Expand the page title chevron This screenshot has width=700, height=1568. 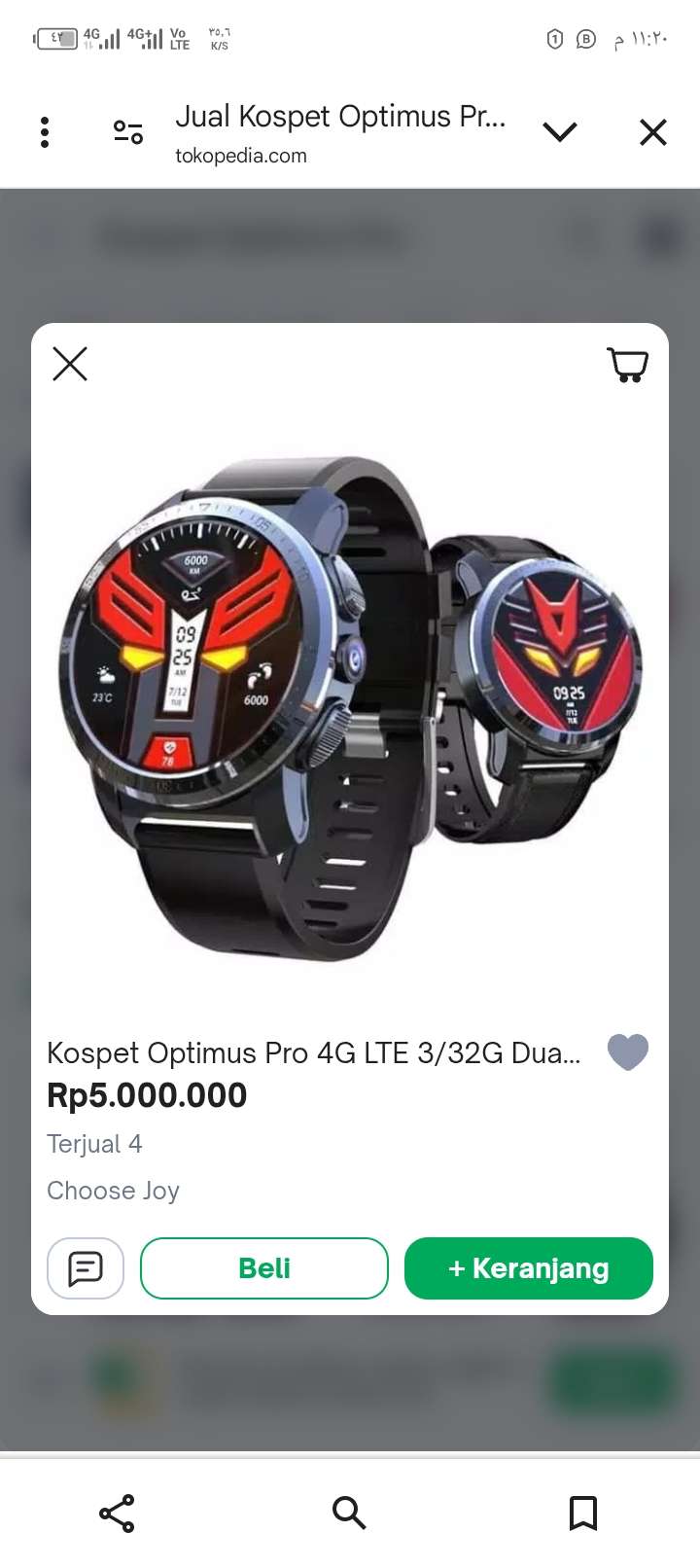point(560,132)
